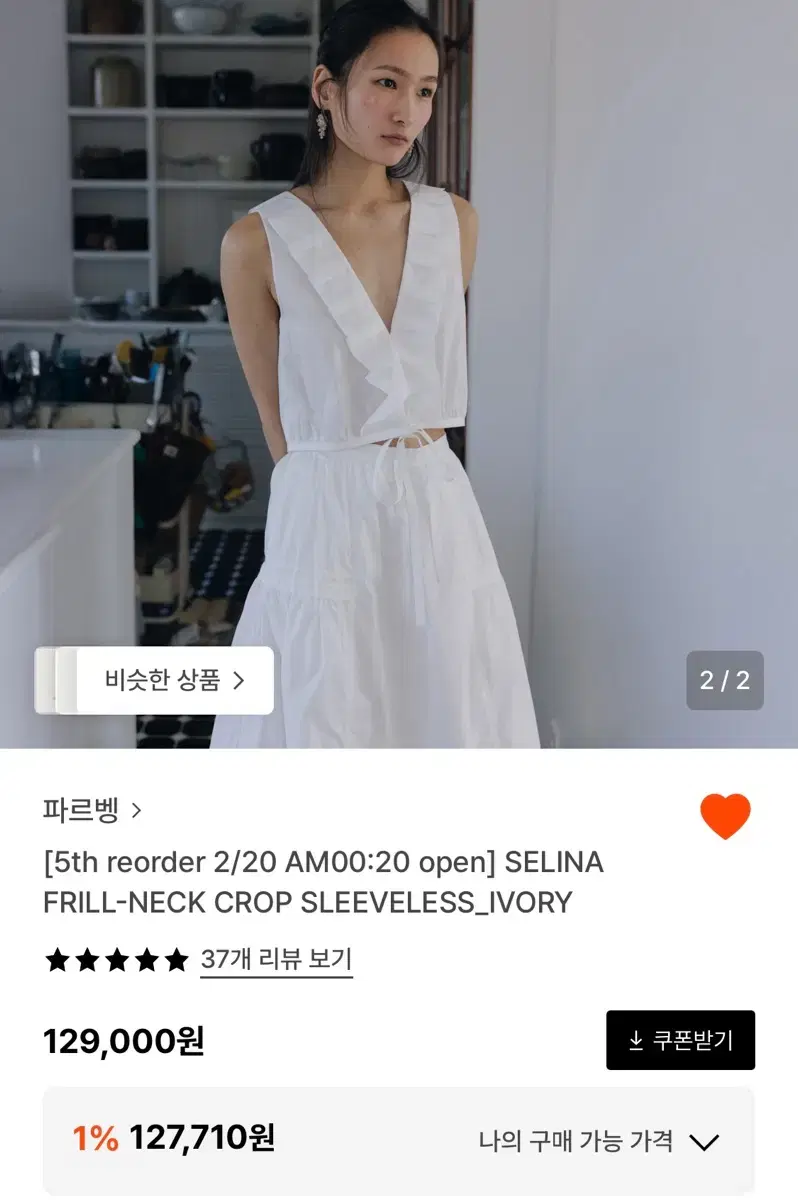Select the first star in the rating row
The width and height of the screenshot is (798, 1200).
click(56, 961)
